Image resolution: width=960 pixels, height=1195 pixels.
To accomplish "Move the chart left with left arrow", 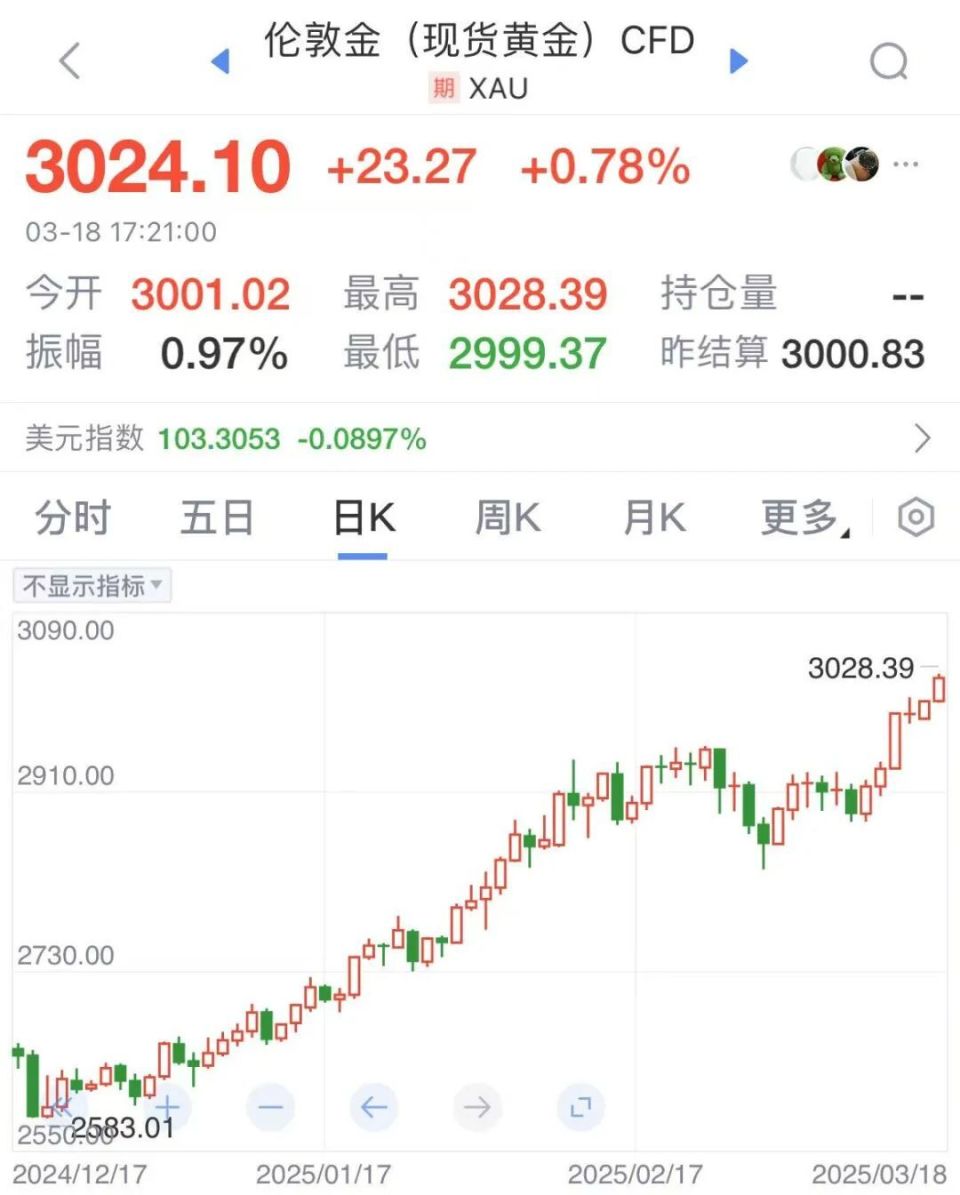I will click(374, 1107).
